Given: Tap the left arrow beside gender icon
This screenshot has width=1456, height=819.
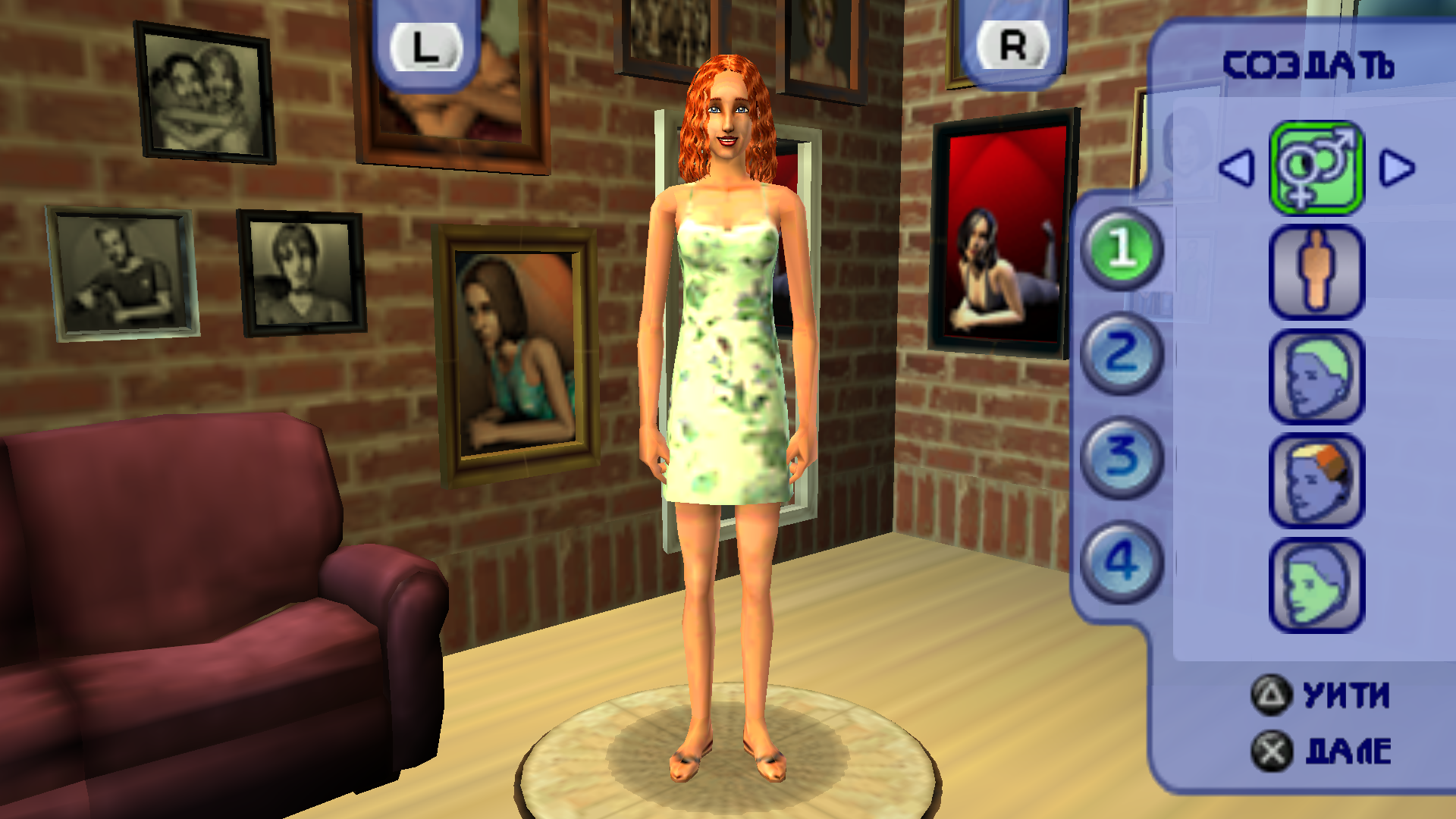Looking at the screenshot, I should click(x=1237, y=168).
